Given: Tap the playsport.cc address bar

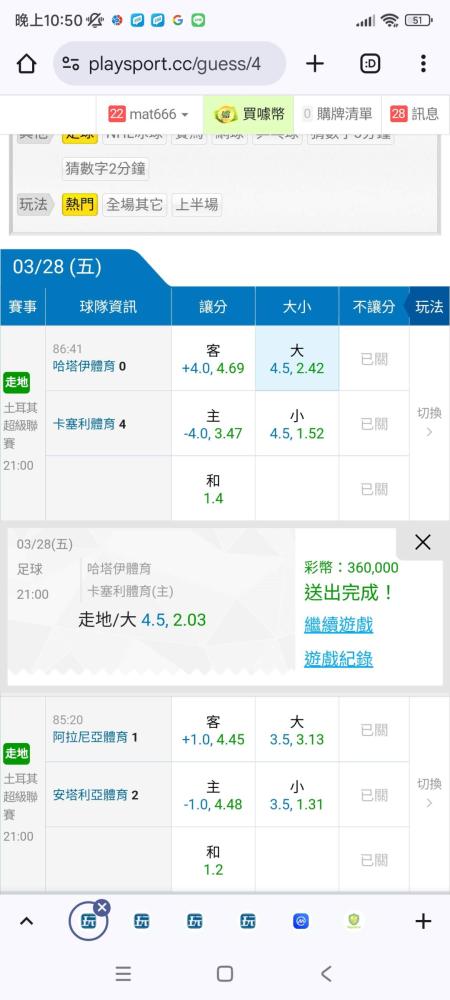Looking at the screenshot, I should coord(170,64).
